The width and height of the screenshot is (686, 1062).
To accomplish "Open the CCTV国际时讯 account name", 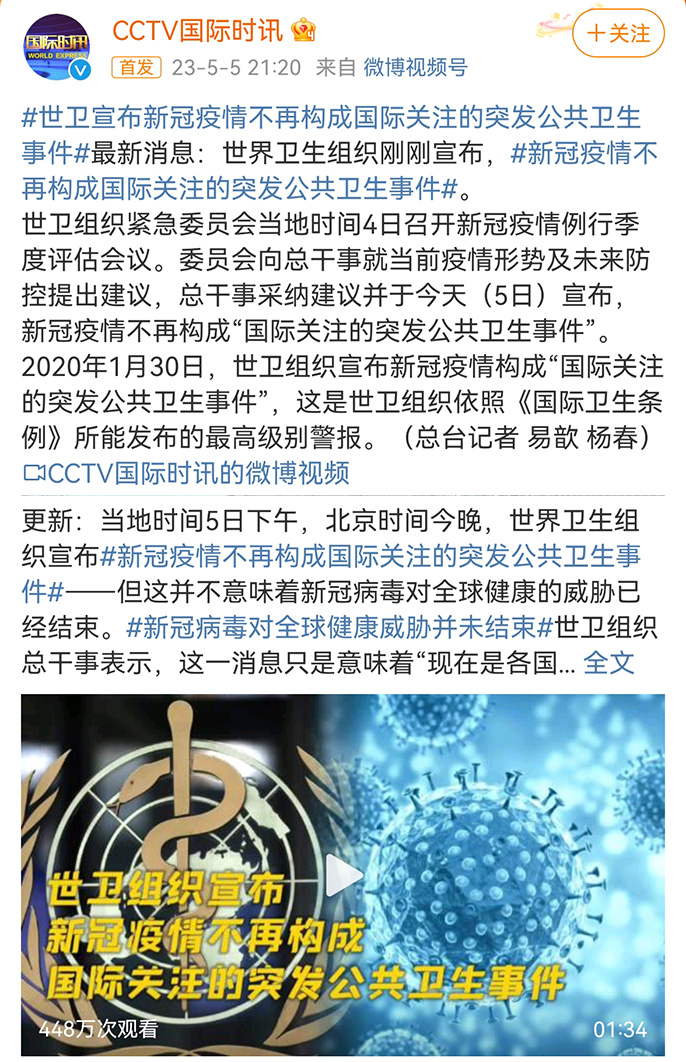I will coord(198,30).
